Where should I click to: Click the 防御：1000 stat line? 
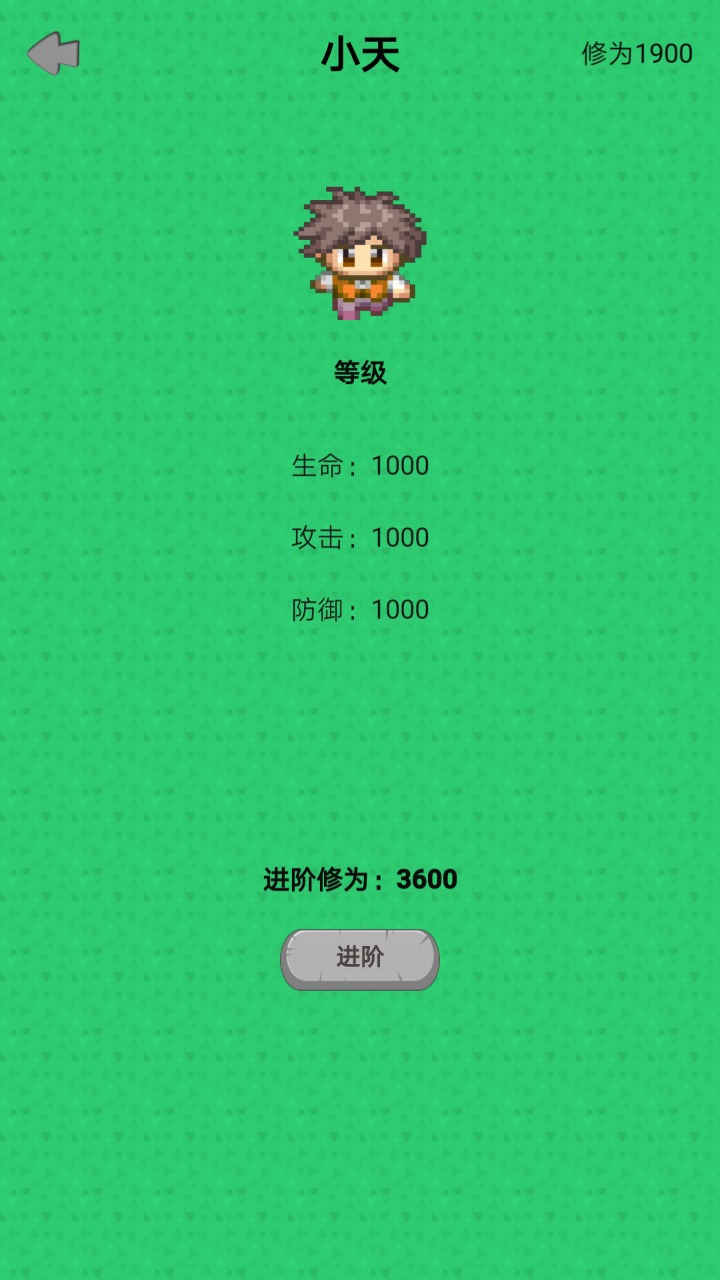point(359,609)
